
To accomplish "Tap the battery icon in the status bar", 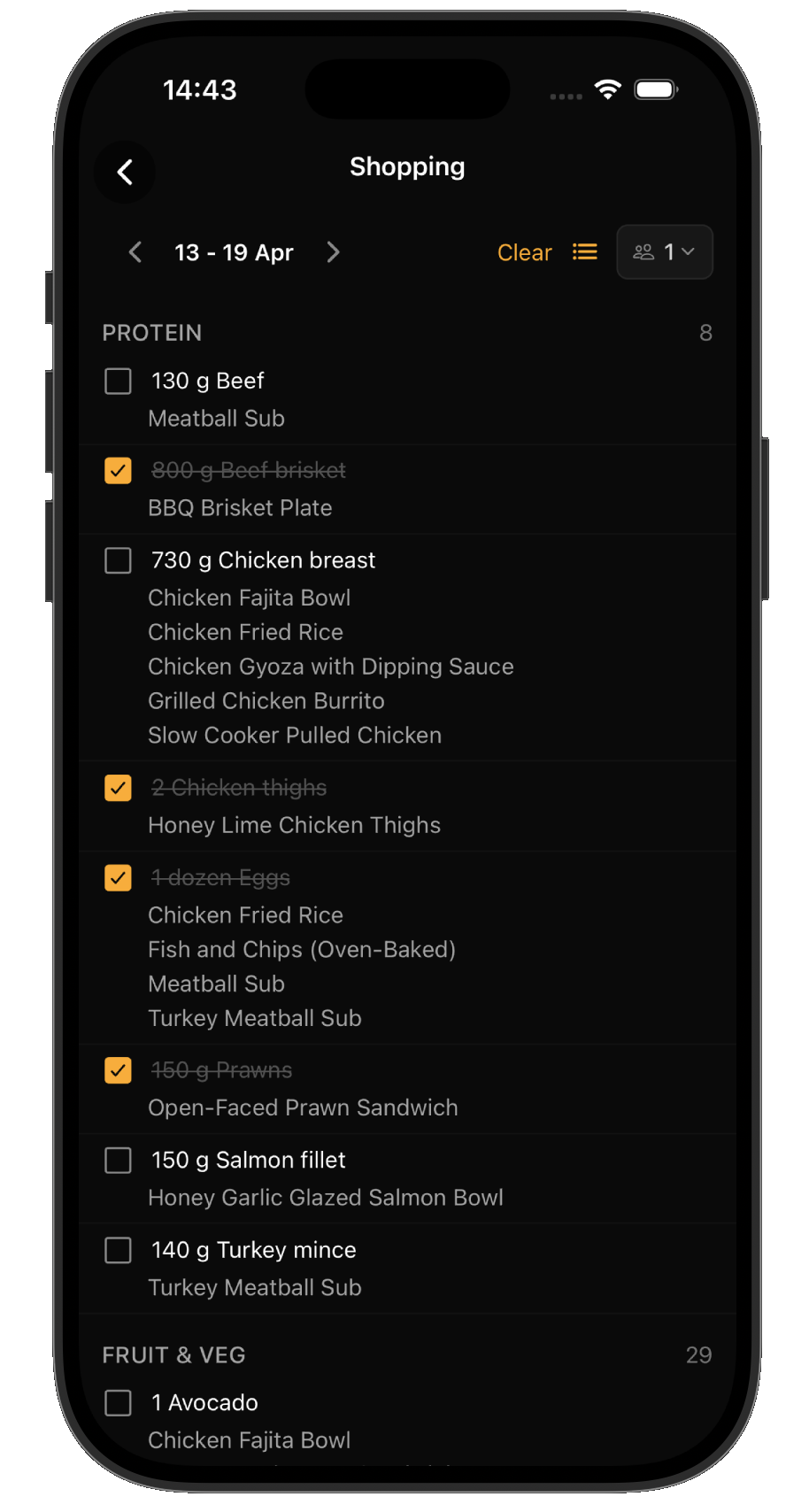I will tap(655, 89).
